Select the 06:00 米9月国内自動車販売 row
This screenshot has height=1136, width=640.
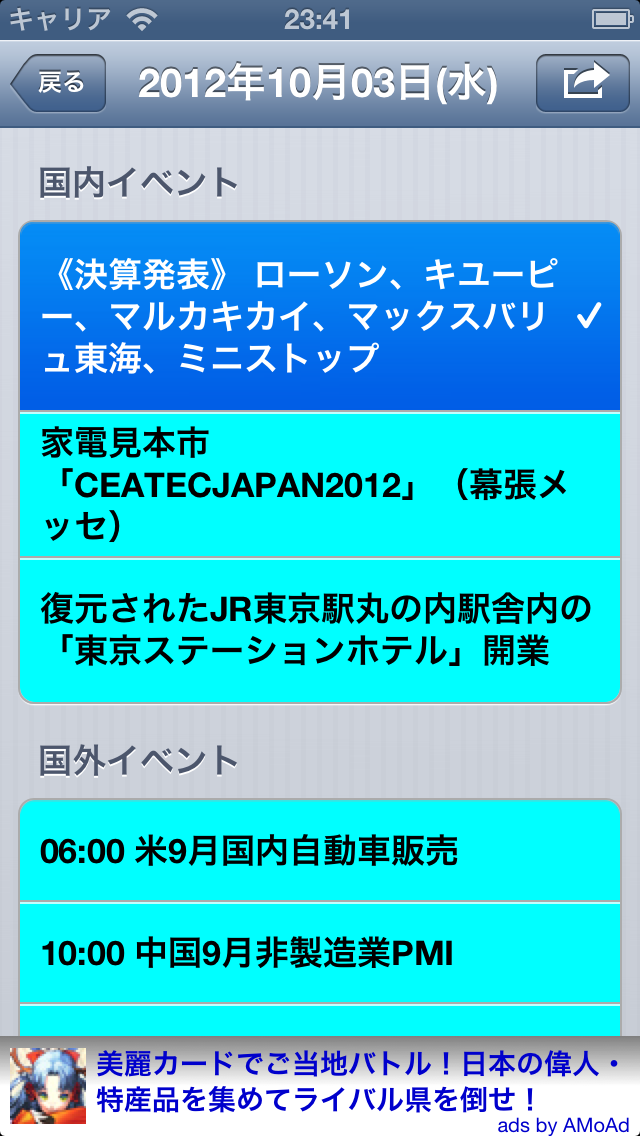320,851
